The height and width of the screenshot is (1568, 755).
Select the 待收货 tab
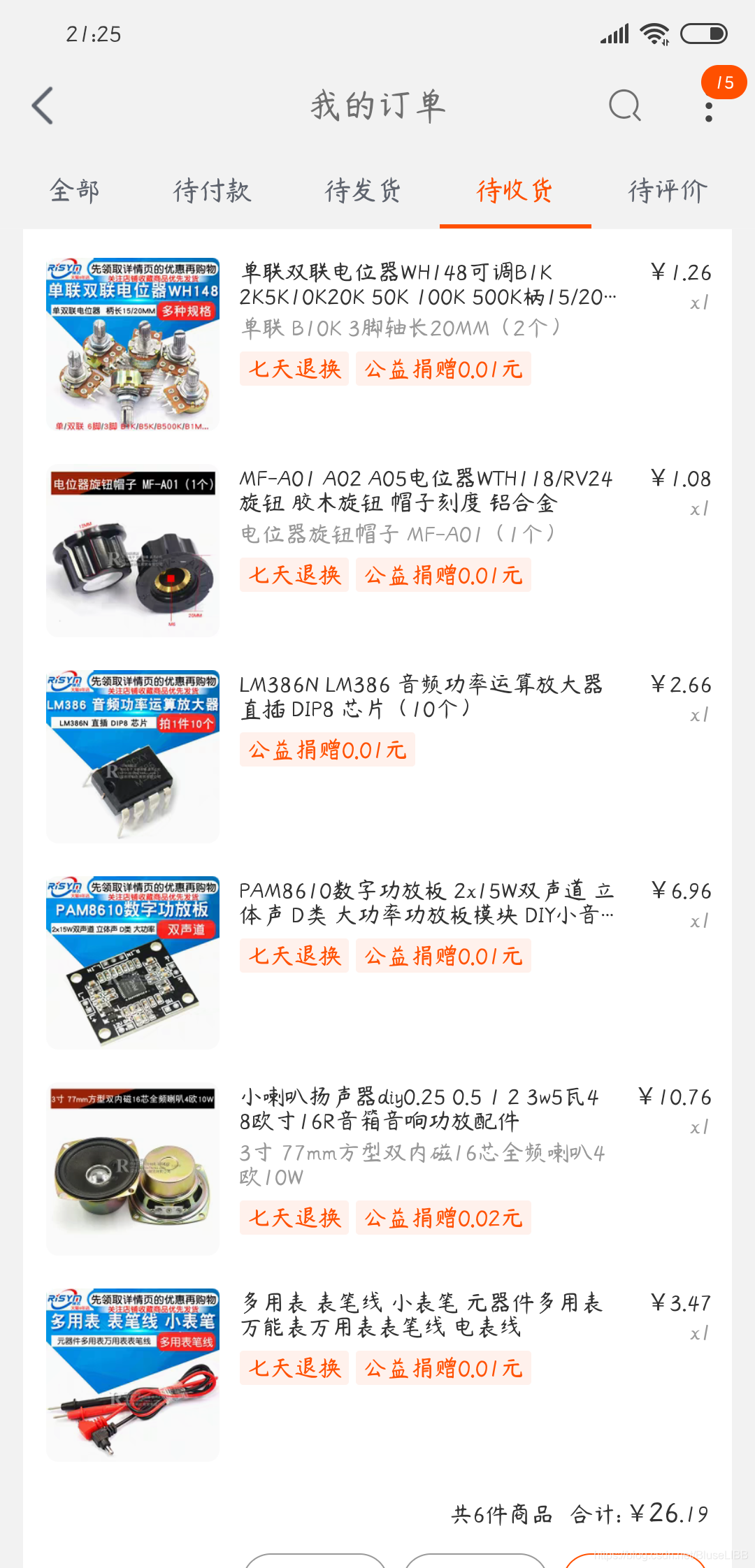pyautogui.click(x=515, y=191)
